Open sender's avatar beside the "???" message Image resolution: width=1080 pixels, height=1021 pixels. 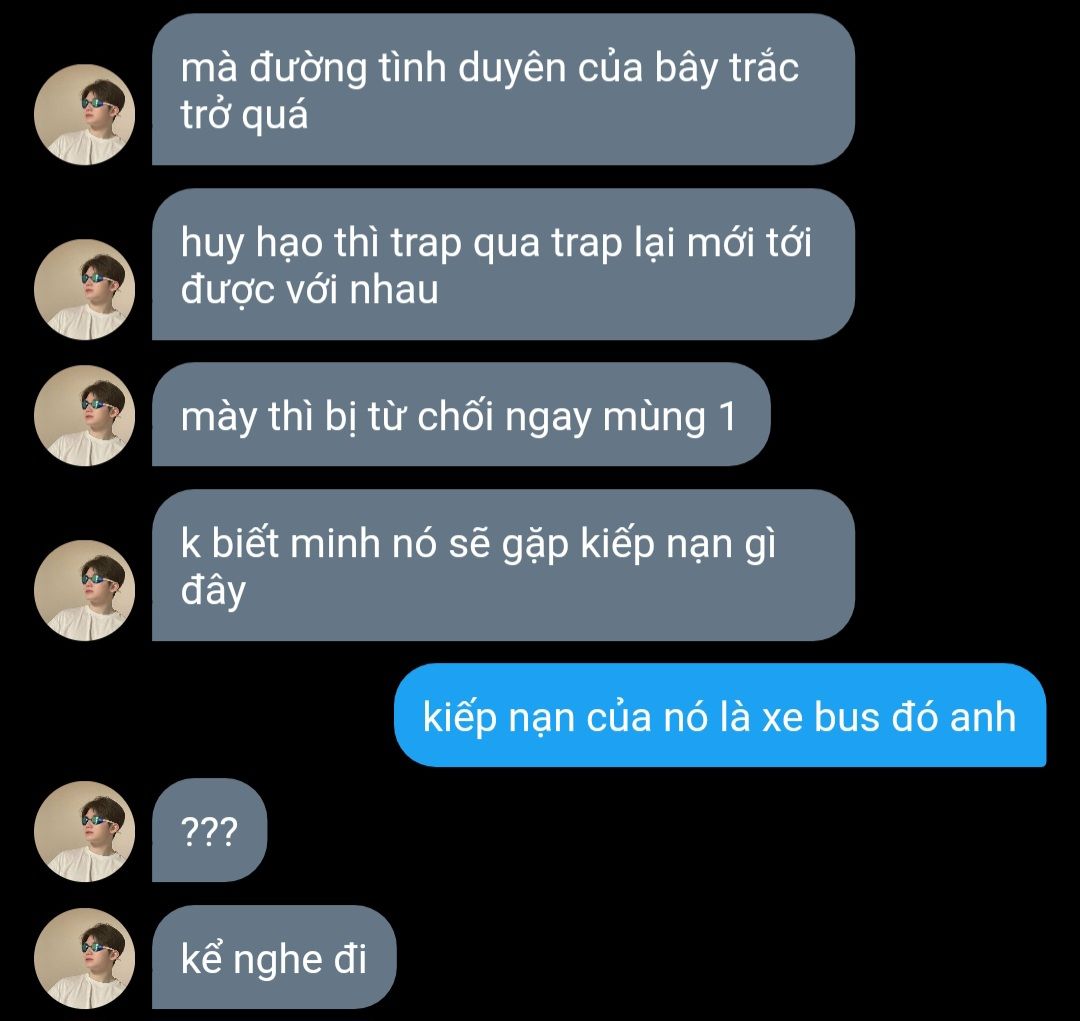coord(84,831)
